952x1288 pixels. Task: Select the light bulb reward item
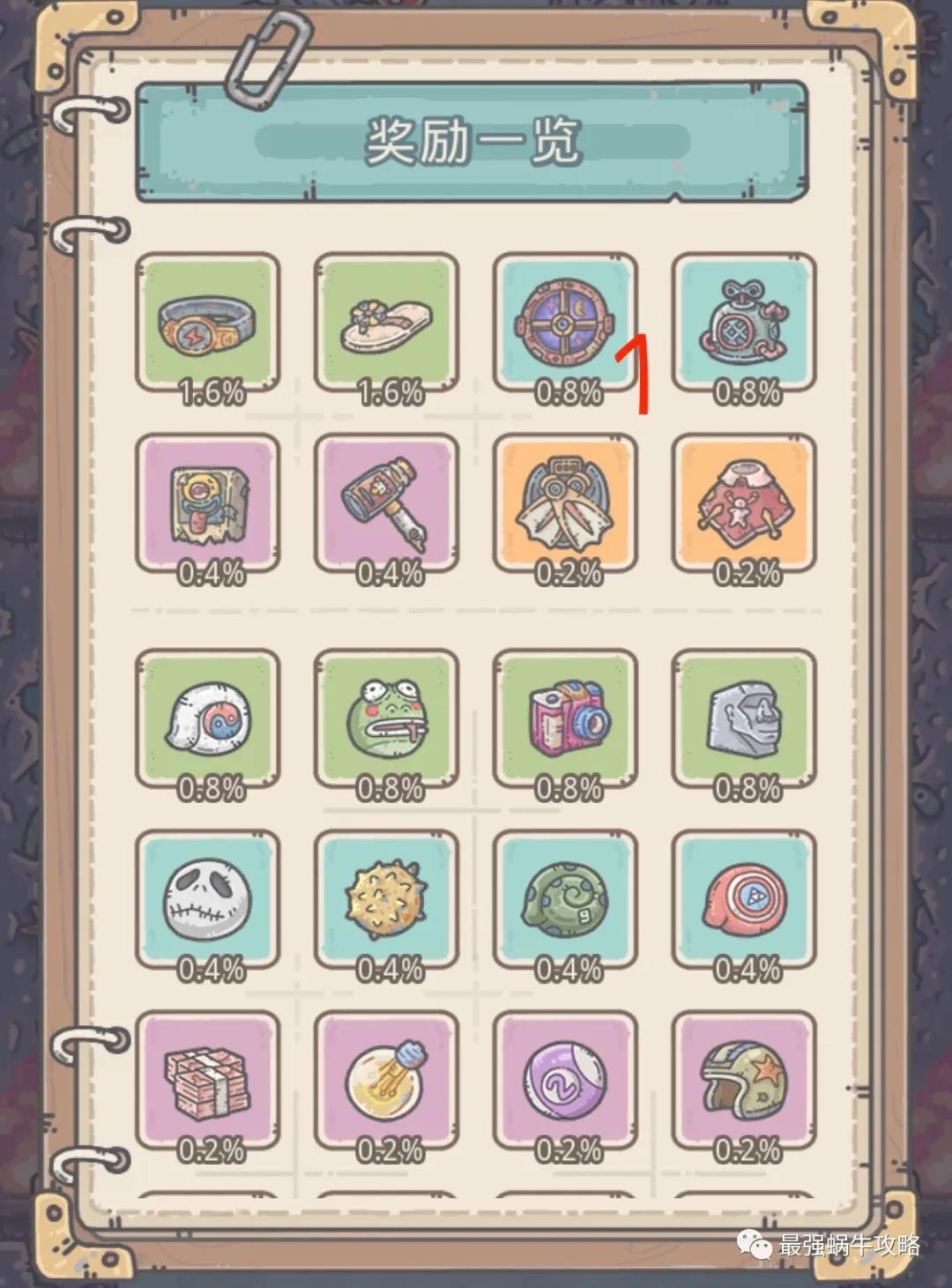pos(386,1081)
